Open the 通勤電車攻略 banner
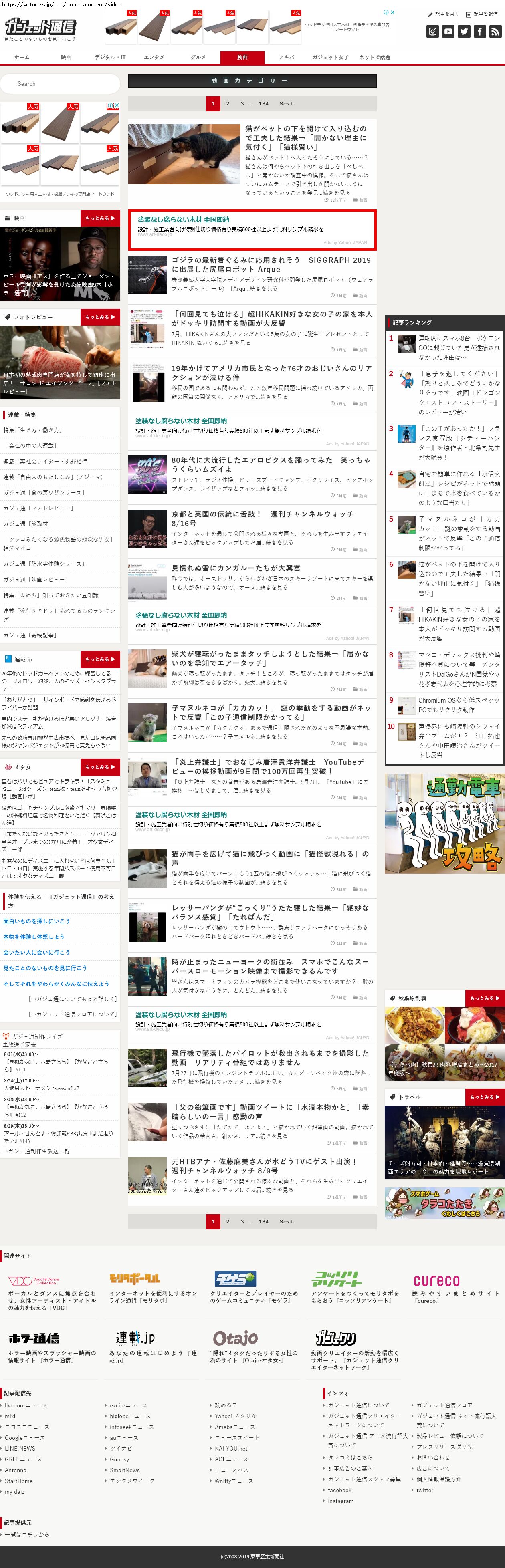The width and height of the screenshot is (505, 1568). click(445, 823)
